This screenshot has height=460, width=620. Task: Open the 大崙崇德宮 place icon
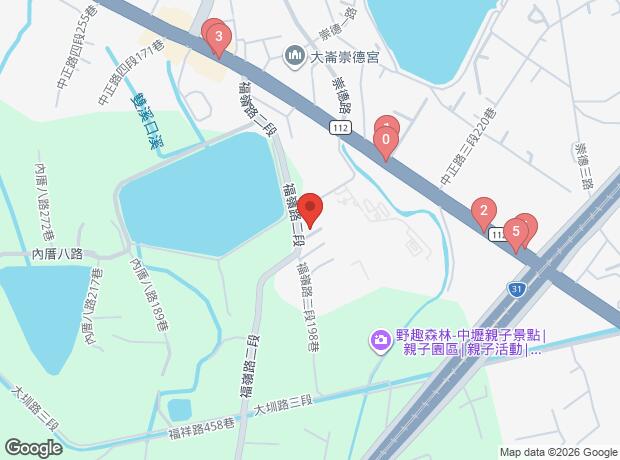[x=294, y=57]
